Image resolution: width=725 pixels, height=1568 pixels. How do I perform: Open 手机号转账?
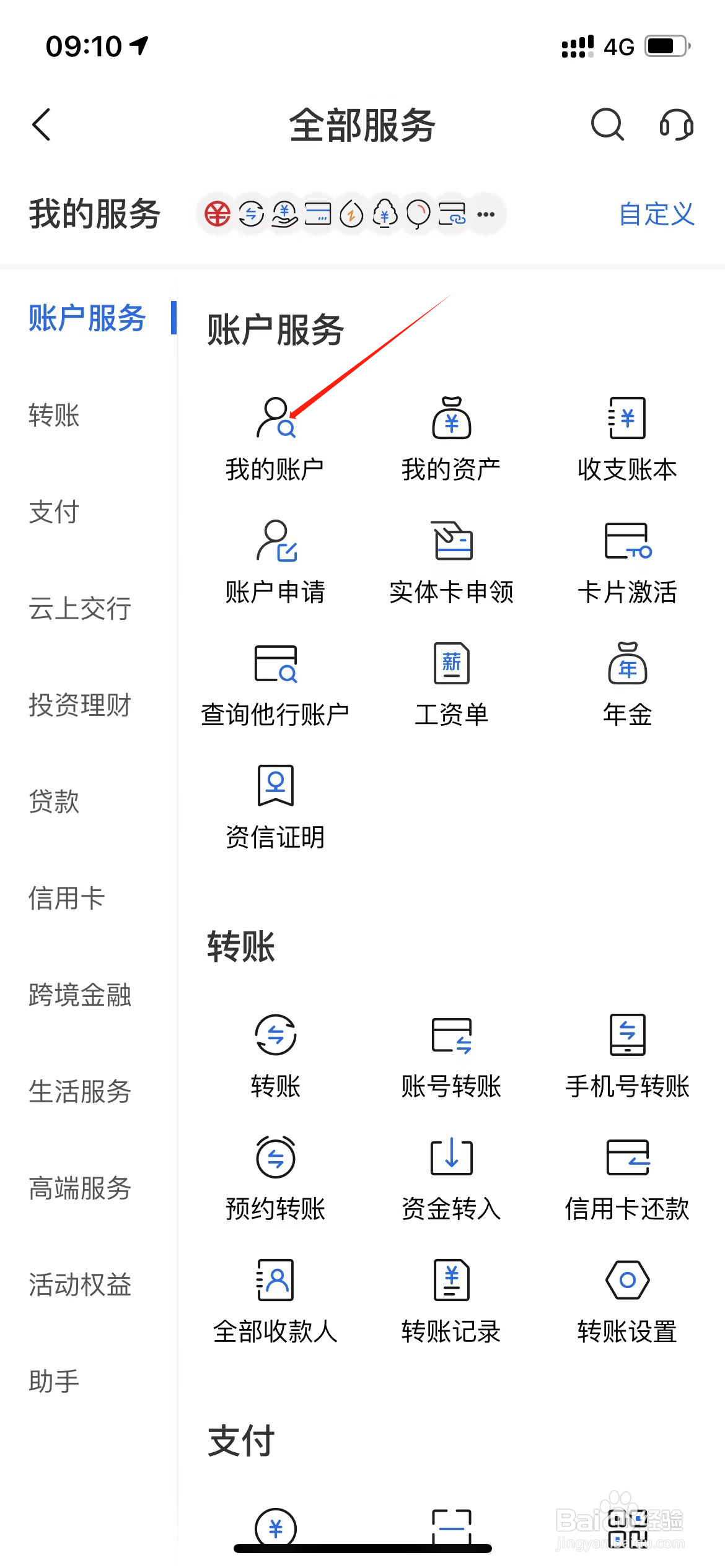627,1055
